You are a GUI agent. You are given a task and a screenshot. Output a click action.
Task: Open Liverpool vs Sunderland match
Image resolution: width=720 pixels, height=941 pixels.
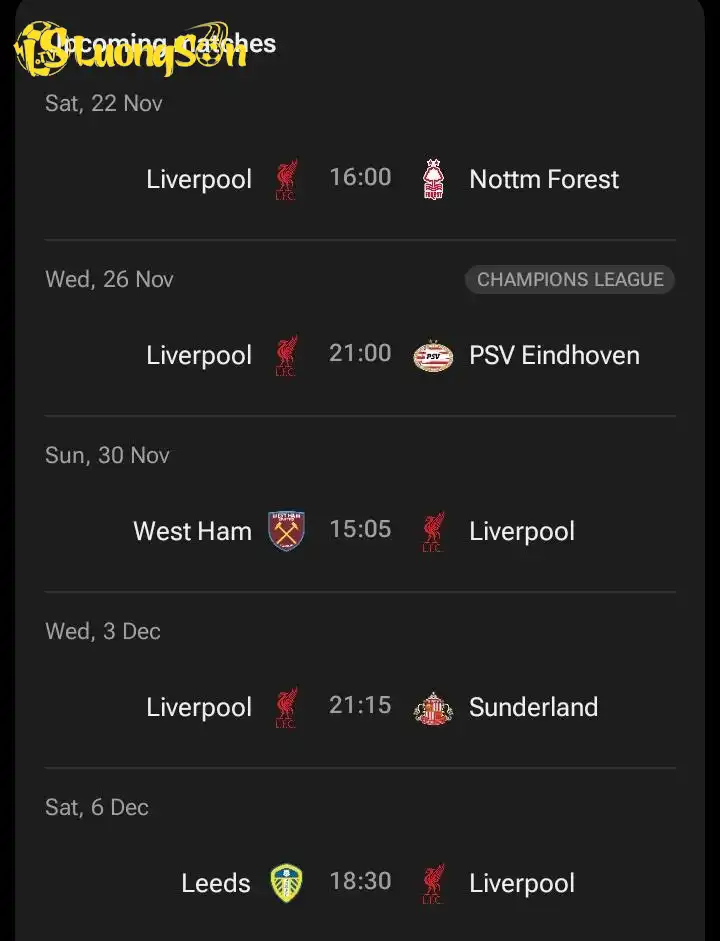click(360, 706)
